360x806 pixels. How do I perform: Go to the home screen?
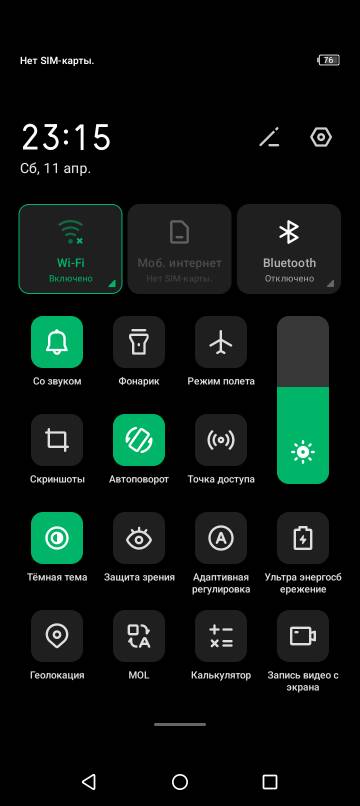pos(180,782)
